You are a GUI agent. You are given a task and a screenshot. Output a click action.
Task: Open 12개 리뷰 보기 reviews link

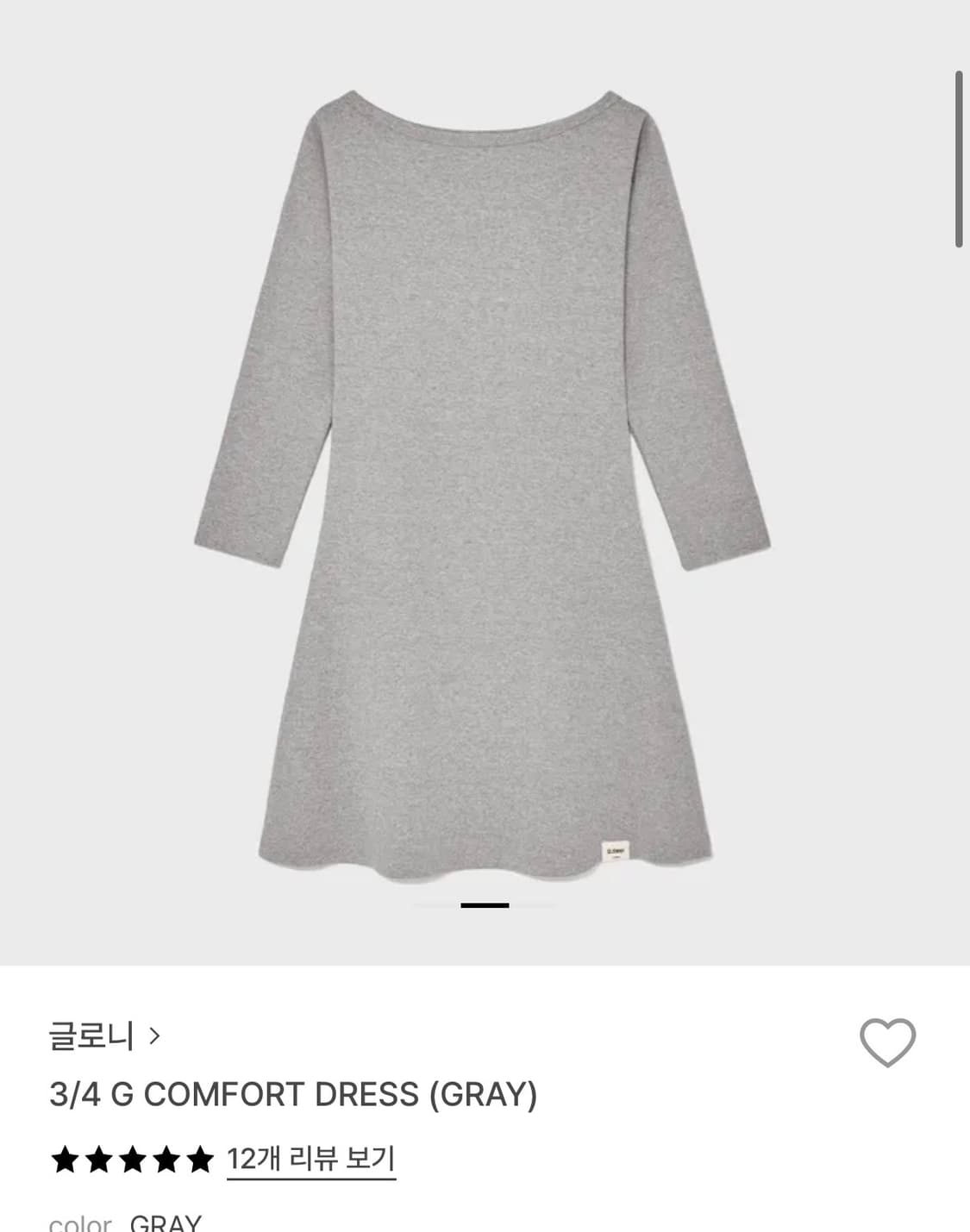(x=309, y=1160)
